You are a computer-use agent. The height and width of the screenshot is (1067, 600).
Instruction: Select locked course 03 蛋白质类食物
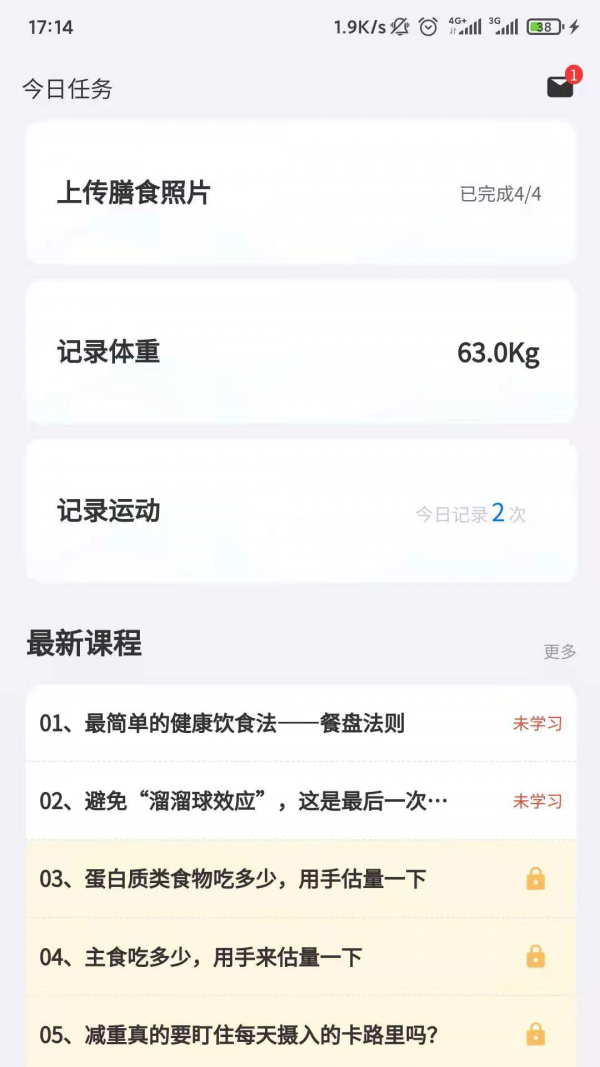[x=300, y=879]
